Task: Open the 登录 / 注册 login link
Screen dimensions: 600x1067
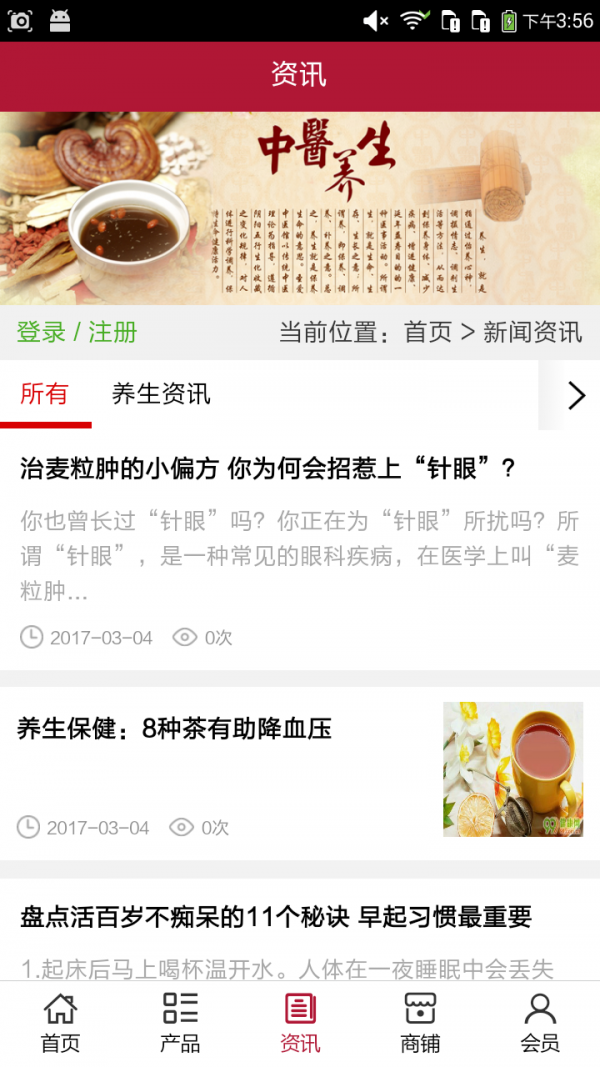Action: coord(77,332)
